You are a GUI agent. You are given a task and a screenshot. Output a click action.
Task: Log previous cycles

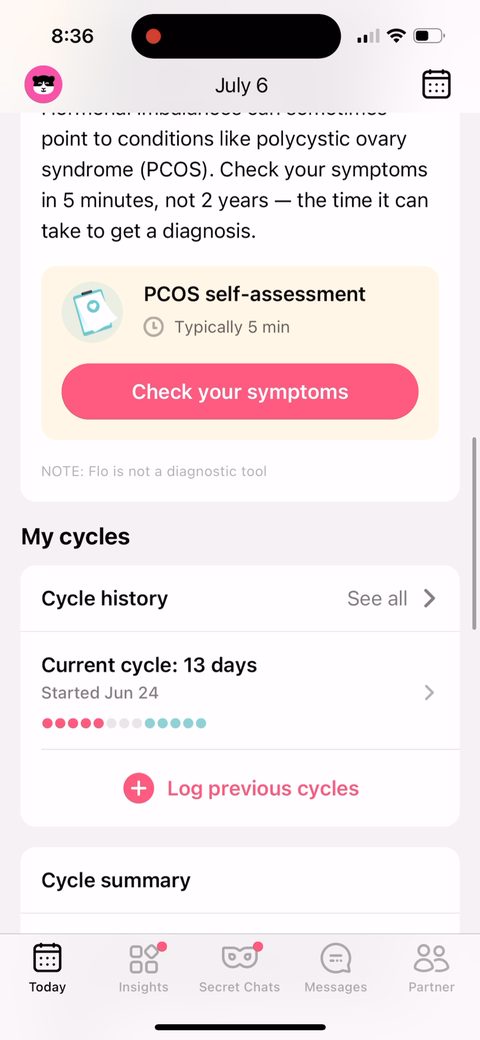pos(241,789)
